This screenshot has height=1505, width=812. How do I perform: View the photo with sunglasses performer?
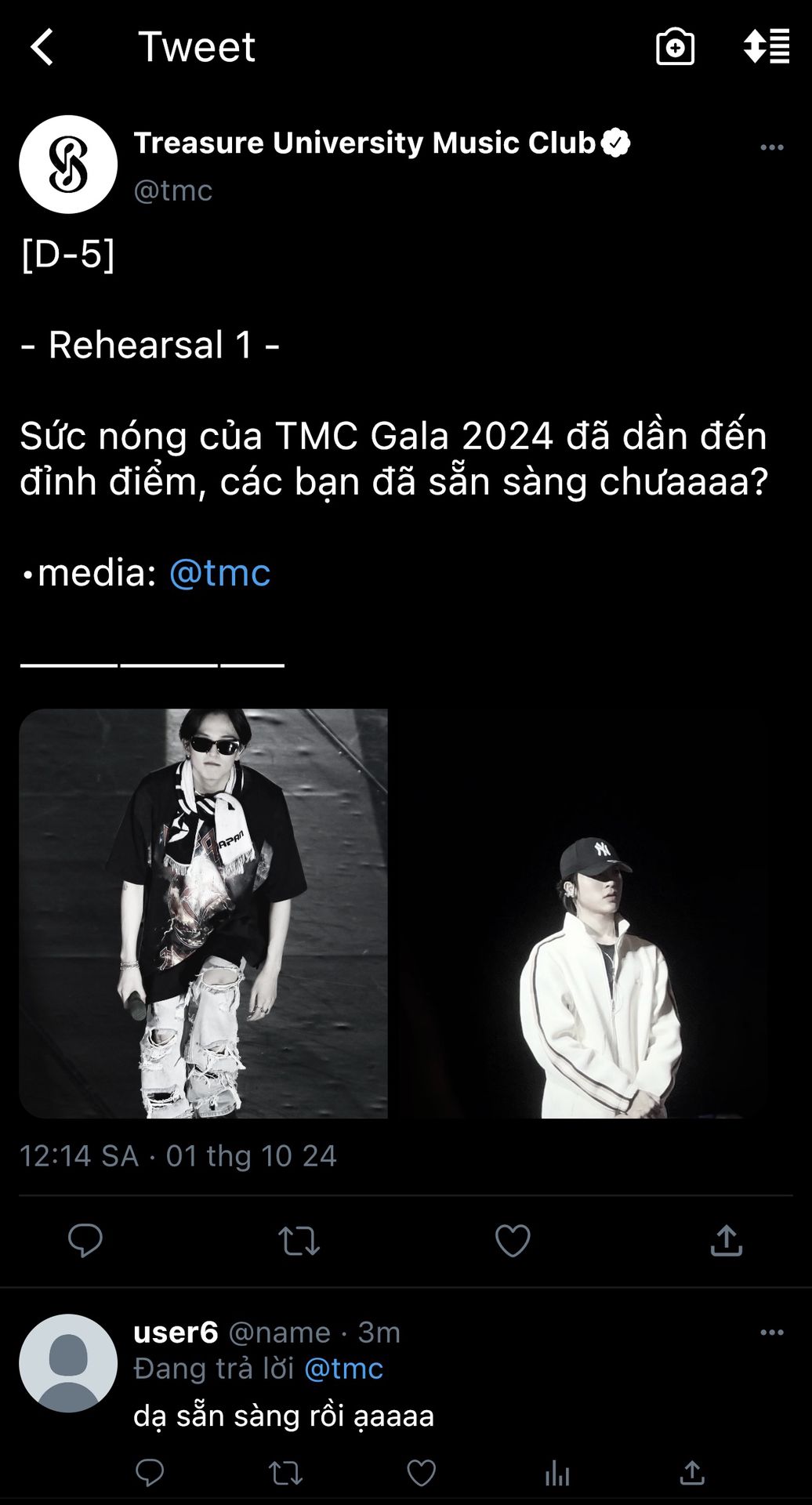pyautogui.click(x=203, y=913)
